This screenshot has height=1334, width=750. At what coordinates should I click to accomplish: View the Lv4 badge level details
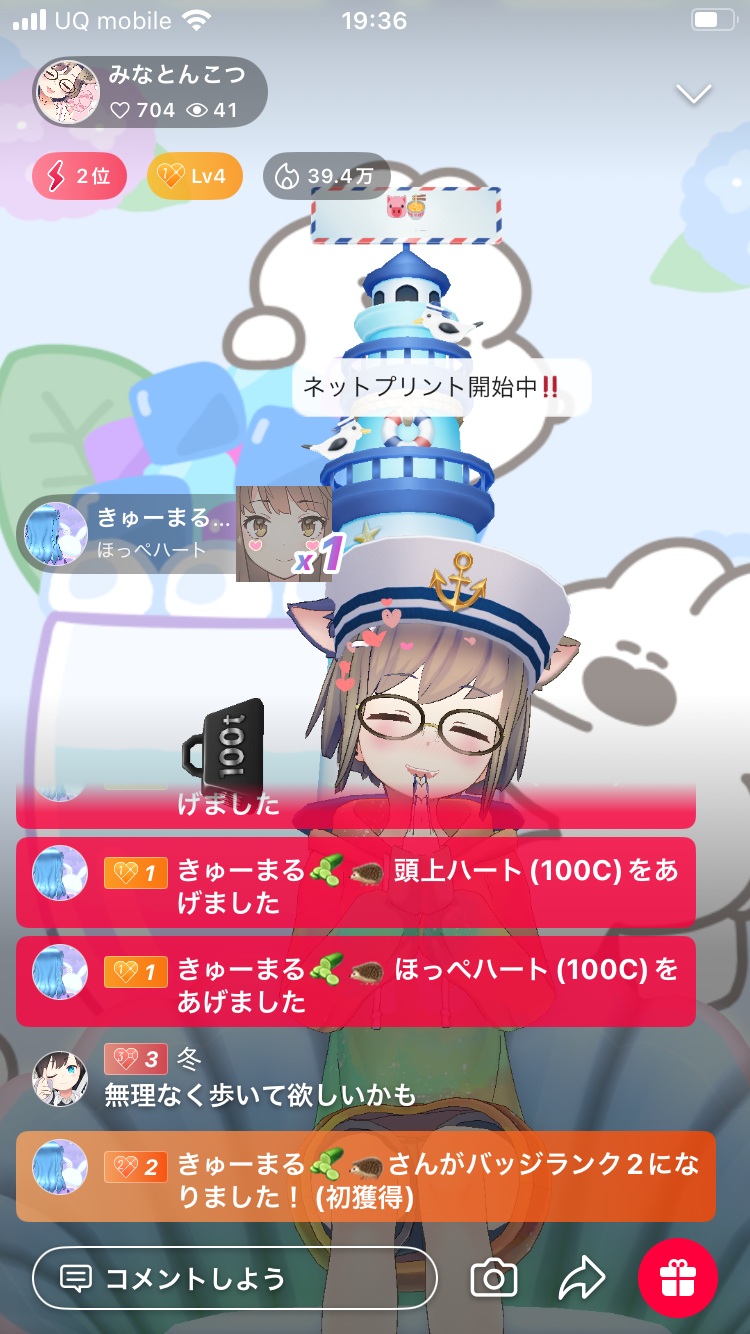(195, 177)
